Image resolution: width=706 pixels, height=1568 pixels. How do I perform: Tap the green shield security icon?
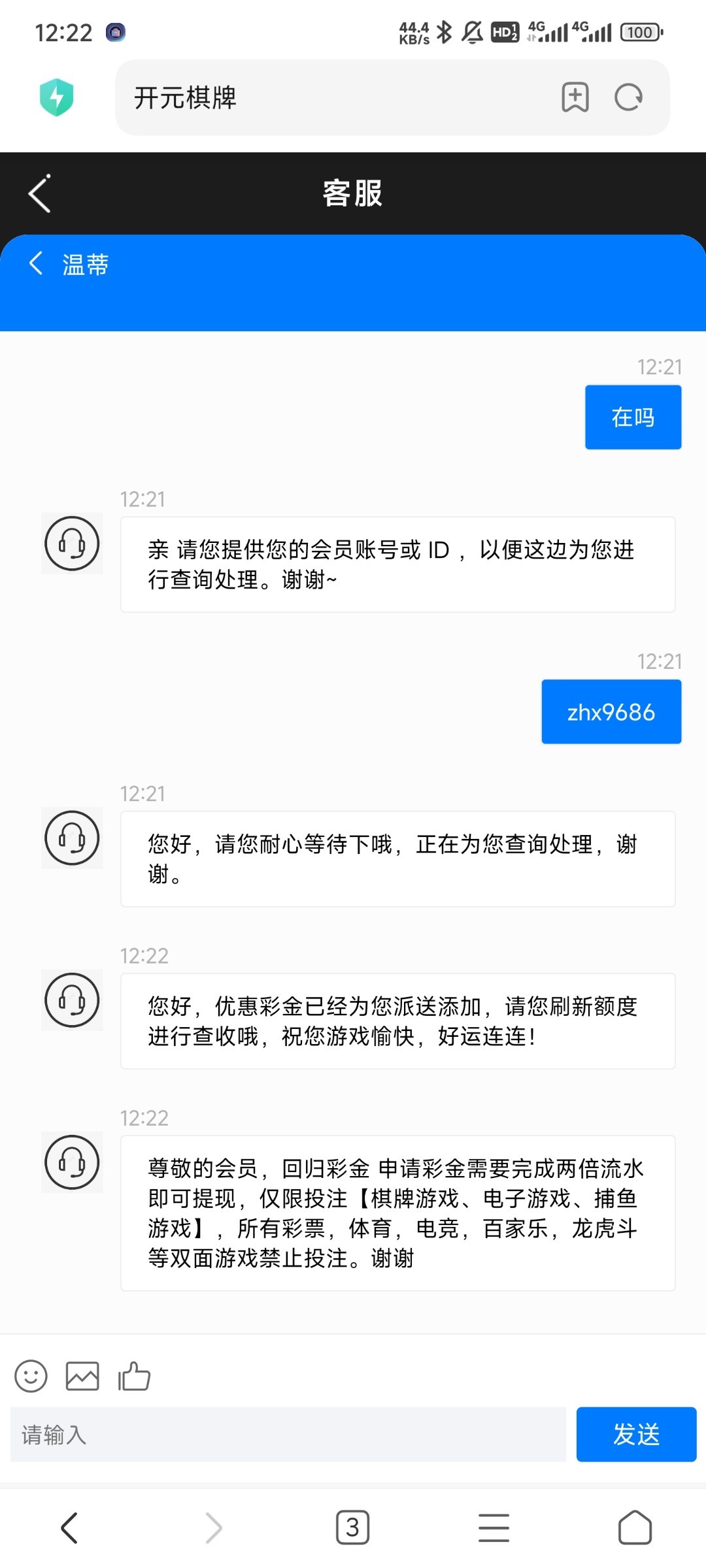pos(57,97)
